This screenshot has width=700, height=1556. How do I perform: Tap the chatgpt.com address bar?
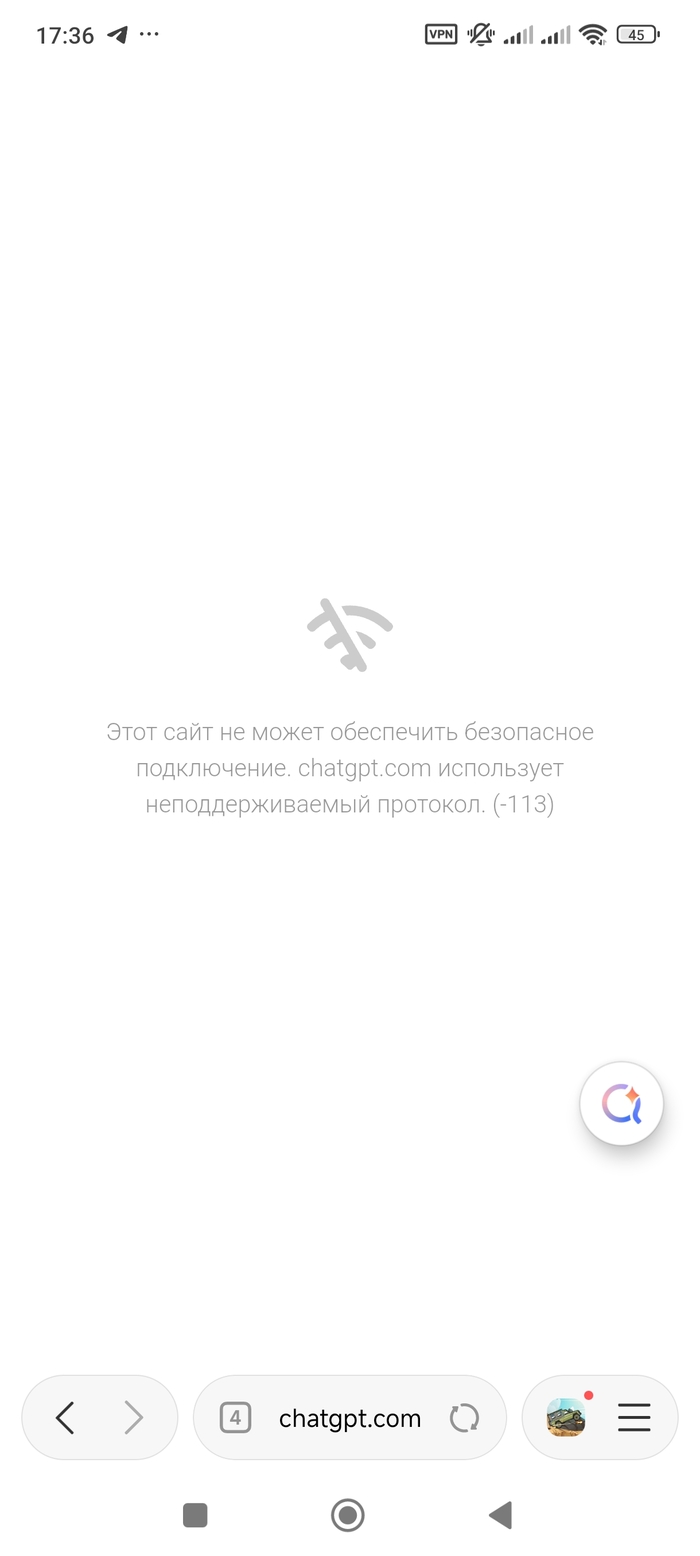(350, 1418)
